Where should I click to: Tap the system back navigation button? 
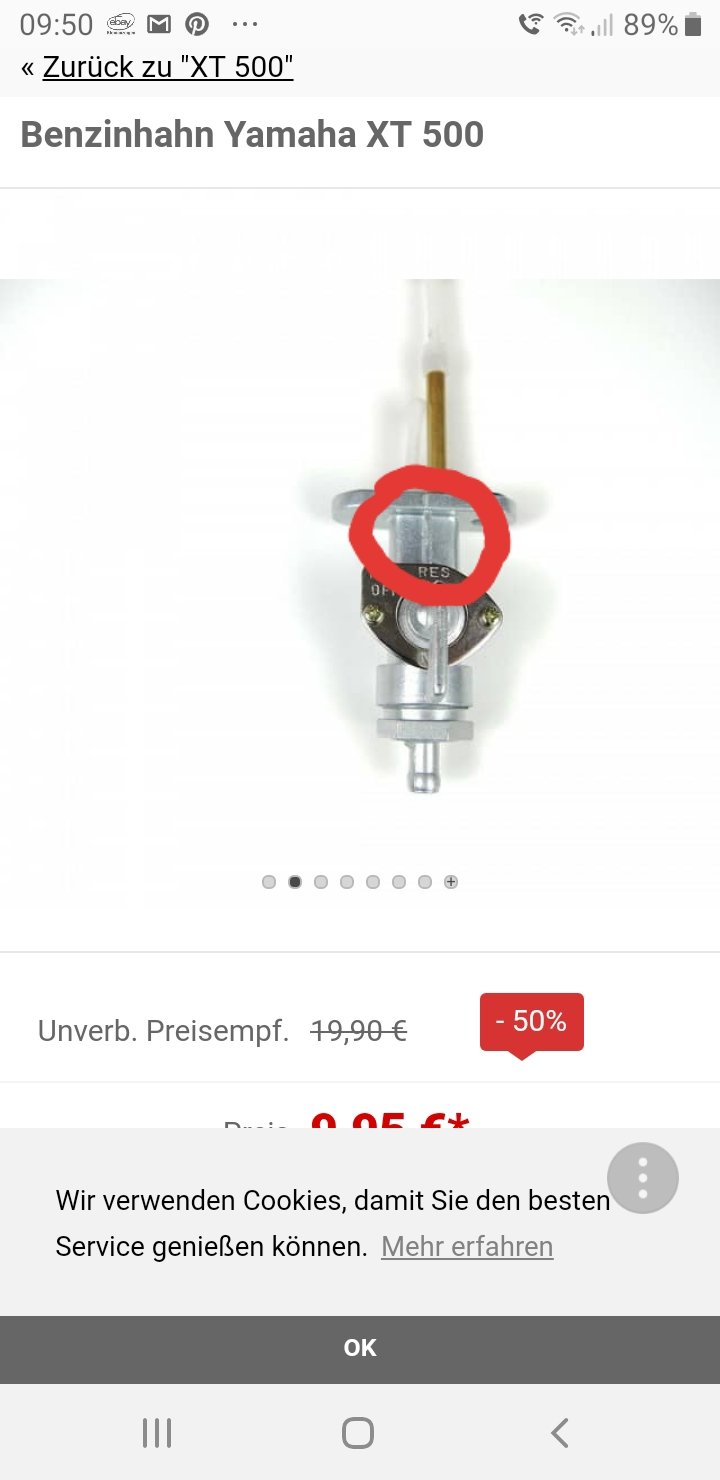pos(560,1433)
